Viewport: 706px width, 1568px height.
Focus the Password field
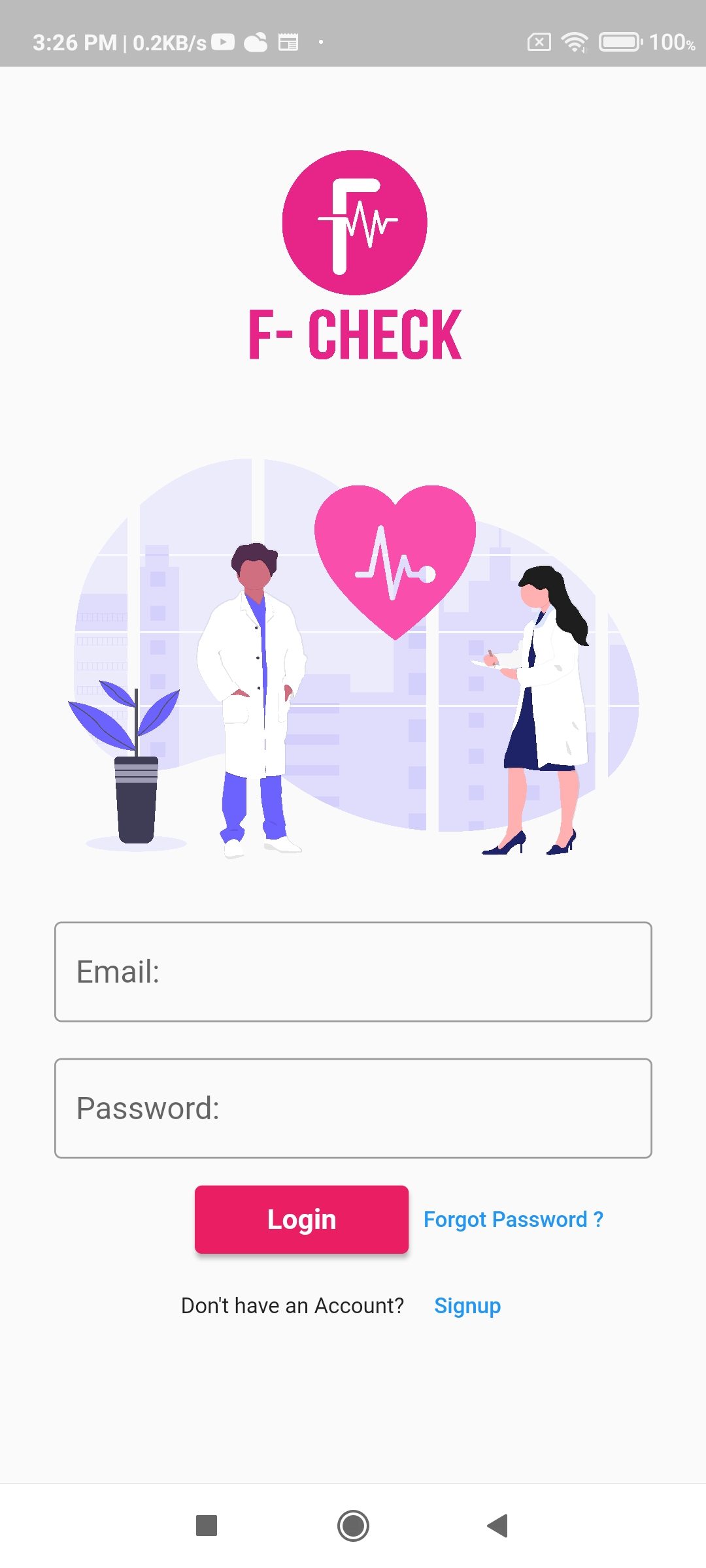click(x=353, y=1108)
